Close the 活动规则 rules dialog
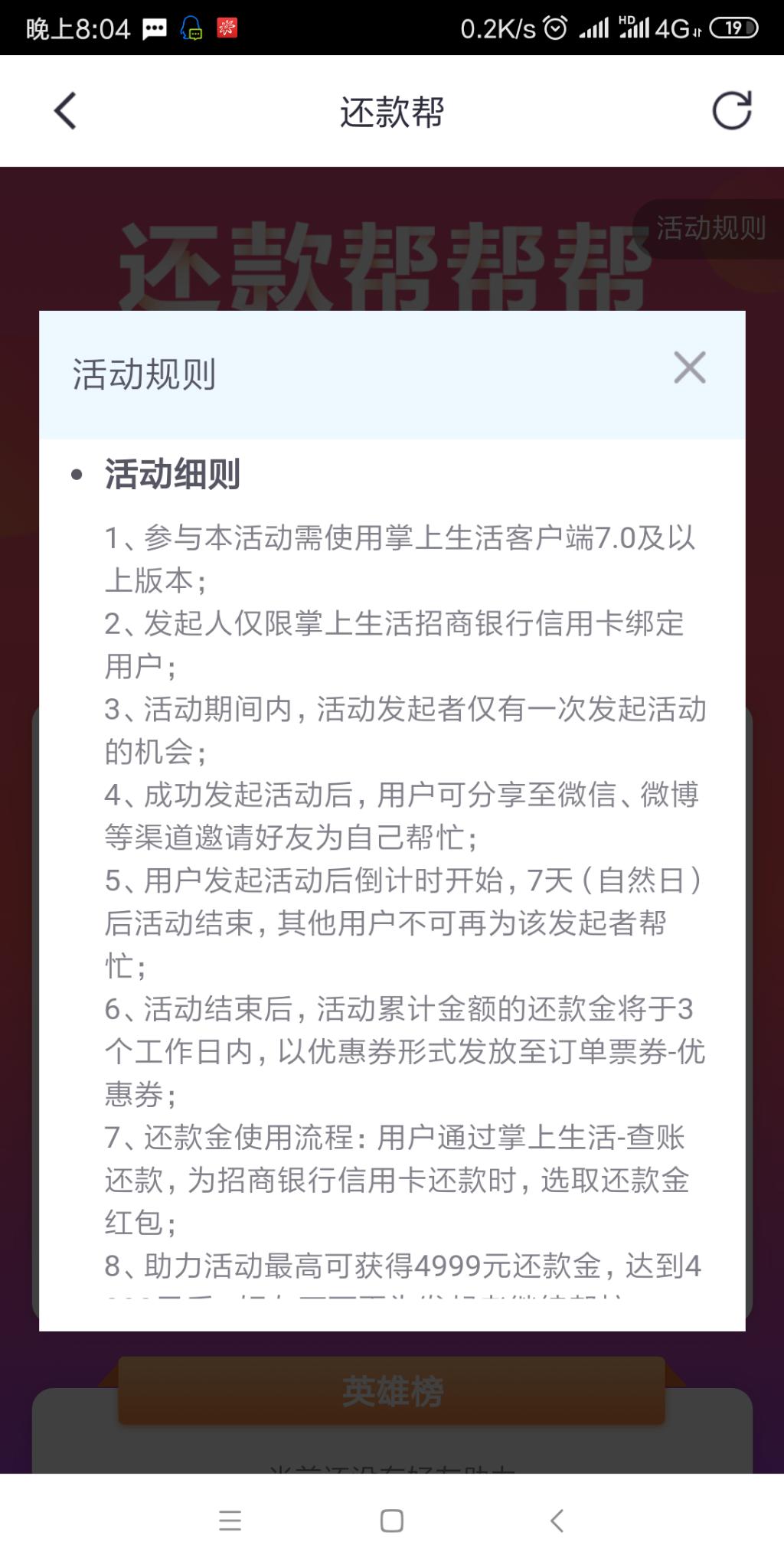 [689, 367]
